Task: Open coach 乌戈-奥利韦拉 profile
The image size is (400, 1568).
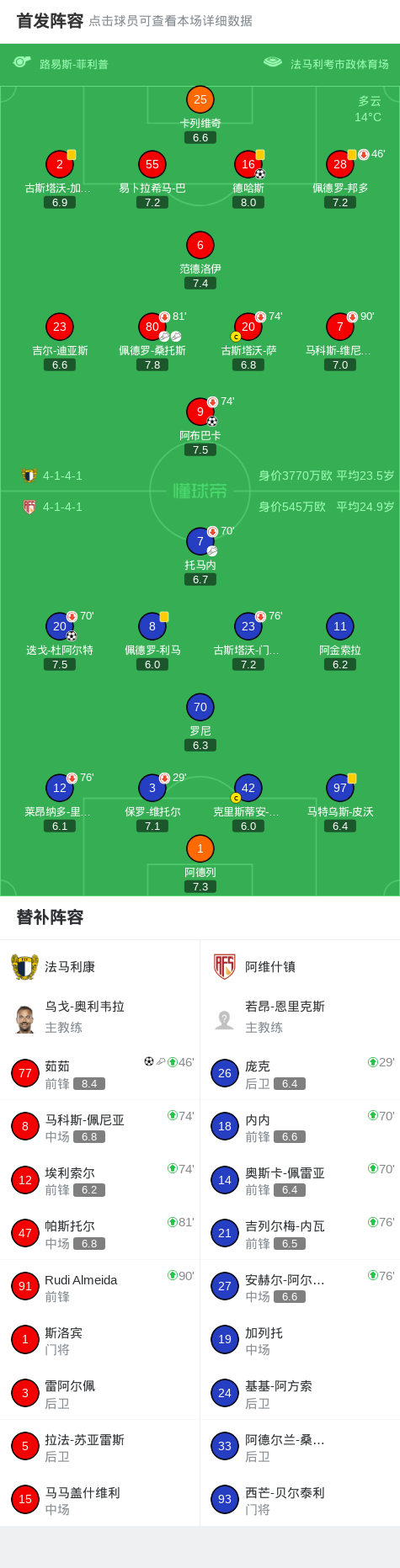Action: (100, 1017)
